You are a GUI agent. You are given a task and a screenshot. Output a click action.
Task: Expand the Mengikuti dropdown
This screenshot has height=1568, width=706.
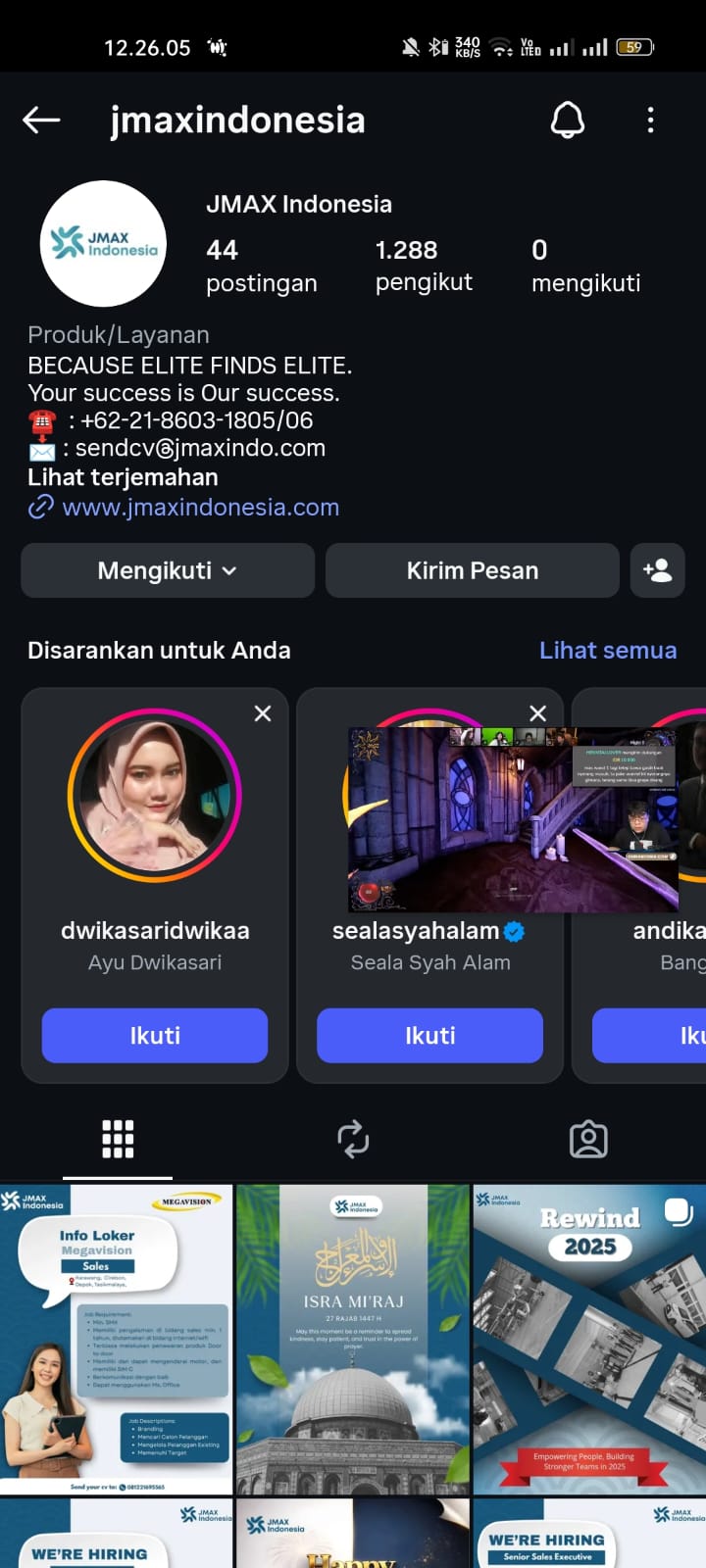168,570
